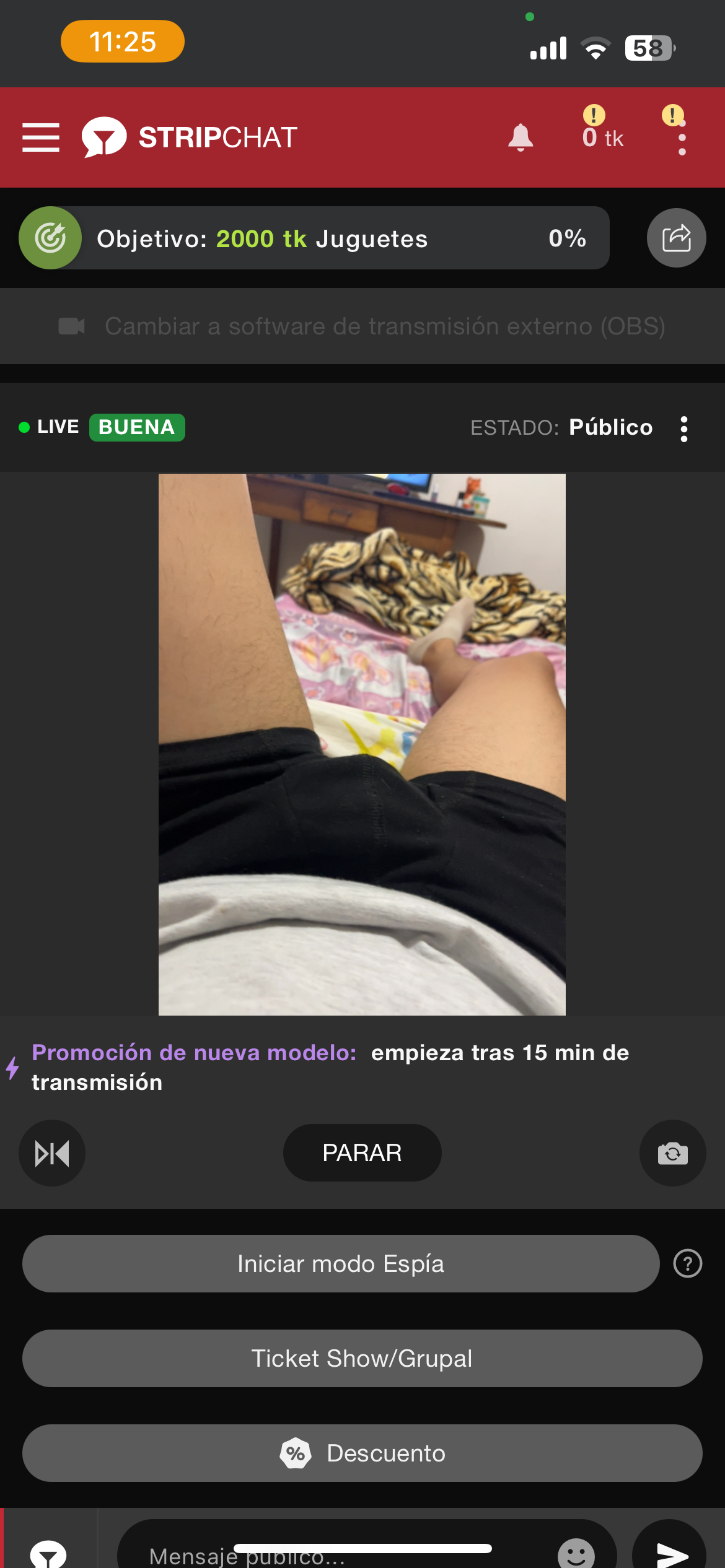Start Iniciar modo Espía
725x1568 pixels.
point(341,1264)
